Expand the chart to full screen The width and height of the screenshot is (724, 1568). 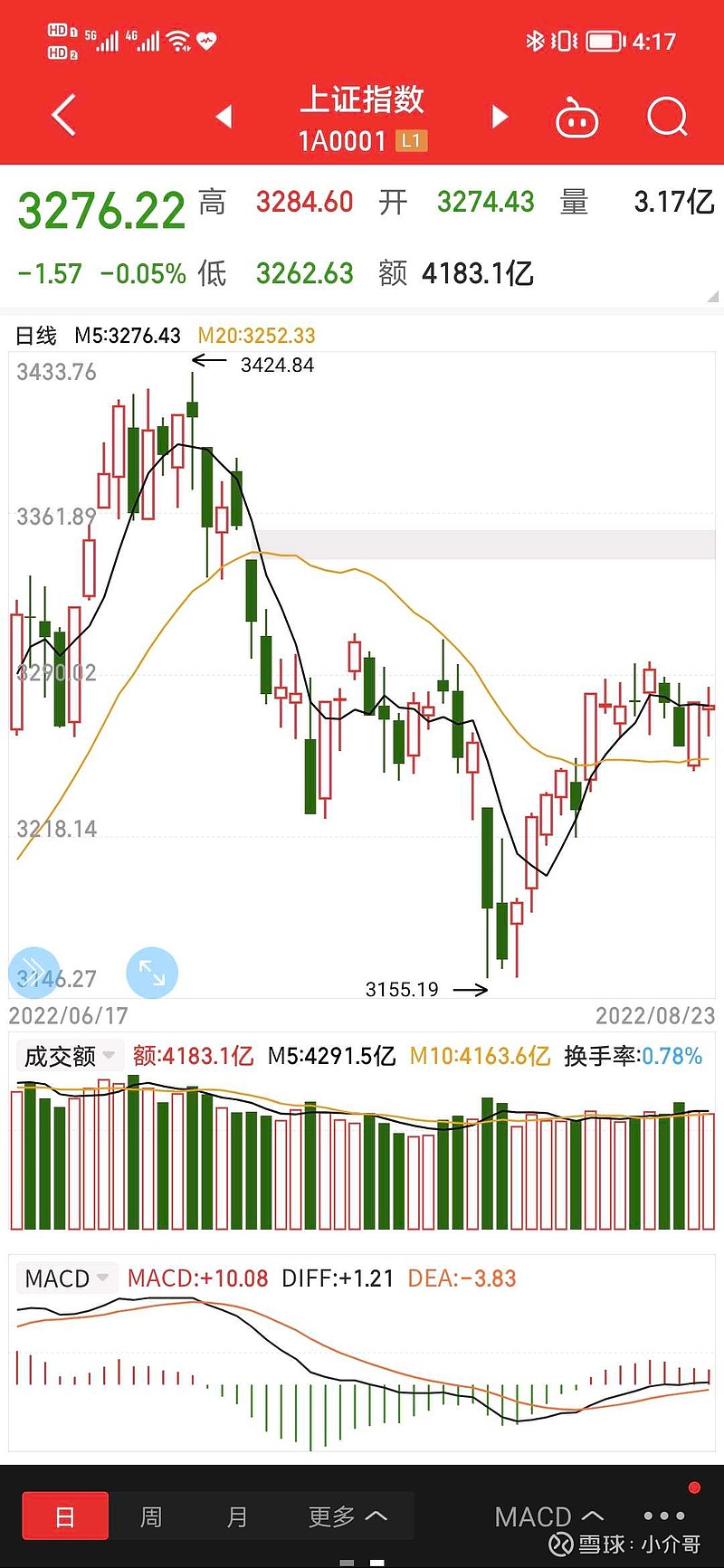tap(152, 973)
